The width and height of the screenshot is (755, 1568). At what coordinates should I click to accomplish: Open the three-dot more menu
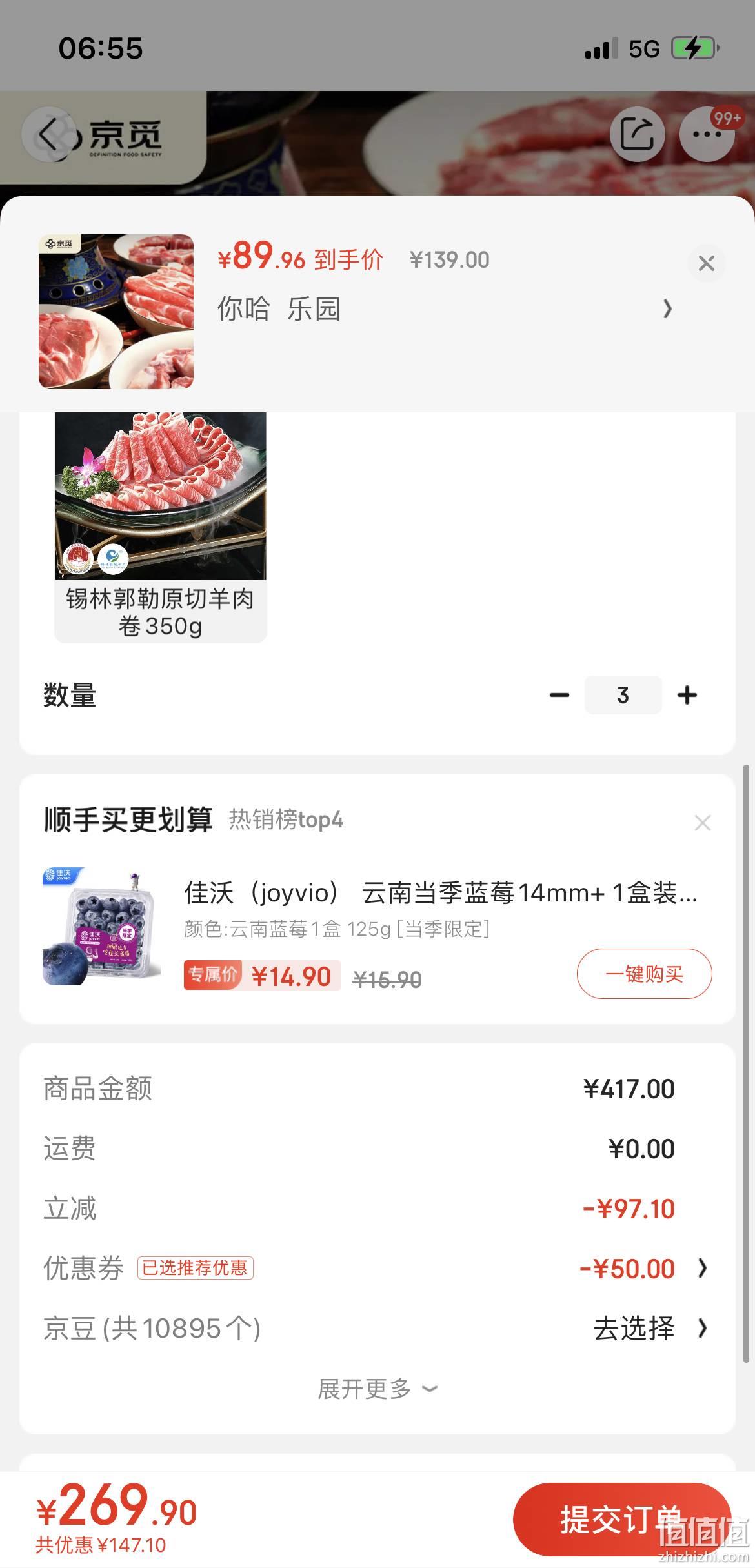click(x=707, y=134)
